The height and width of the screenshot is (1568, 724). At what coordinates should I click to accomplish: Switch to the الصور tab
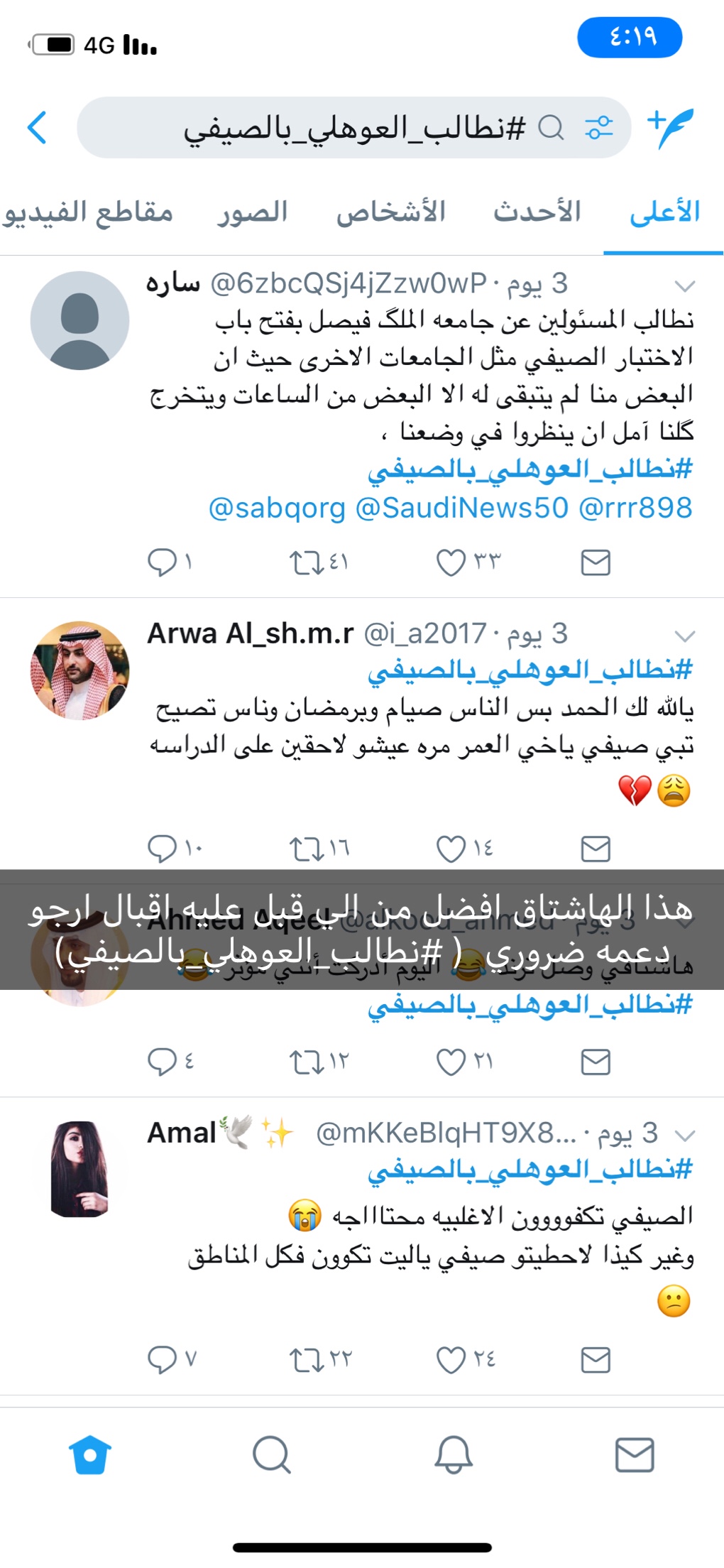252,212
